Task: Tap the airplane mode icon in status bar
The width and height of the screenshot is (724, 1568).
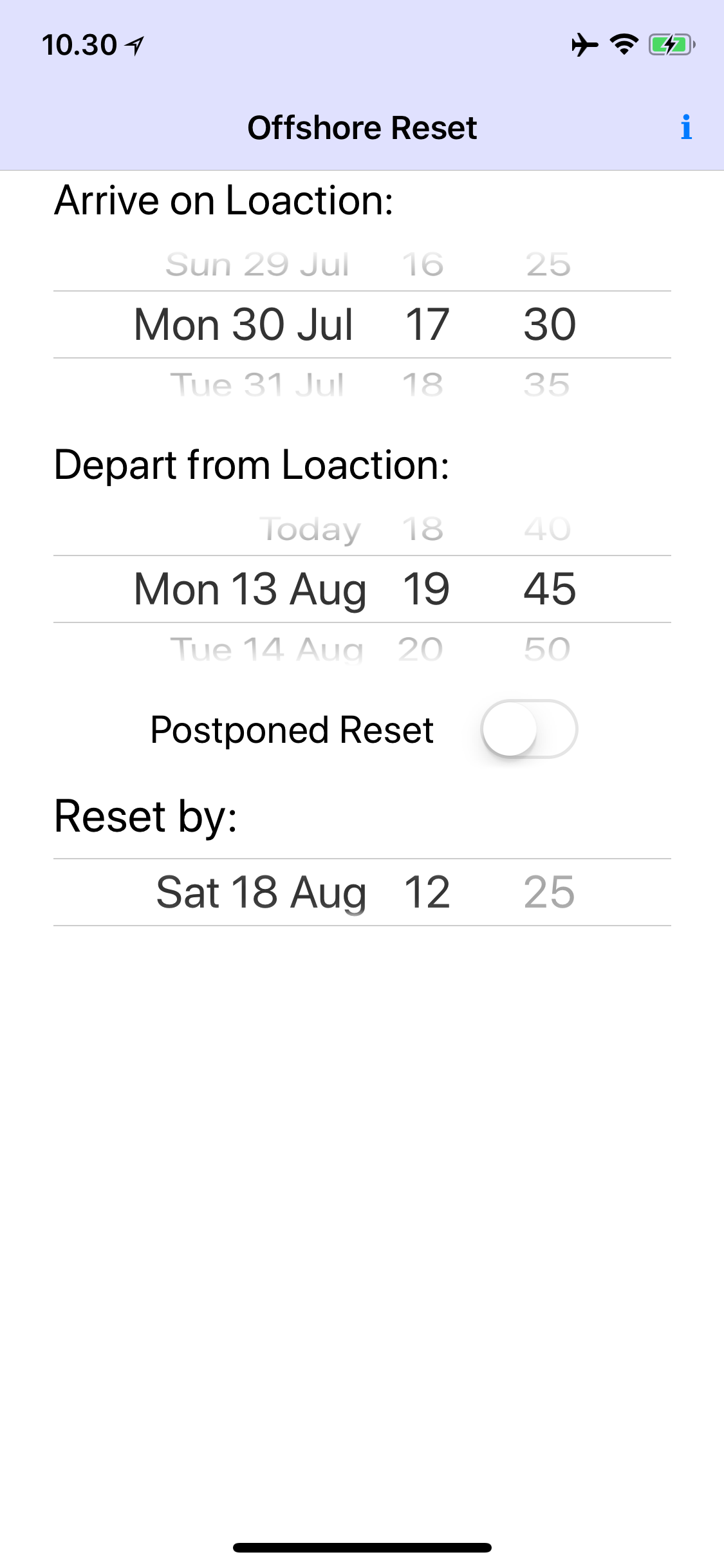Action: [x=583, y=44]
